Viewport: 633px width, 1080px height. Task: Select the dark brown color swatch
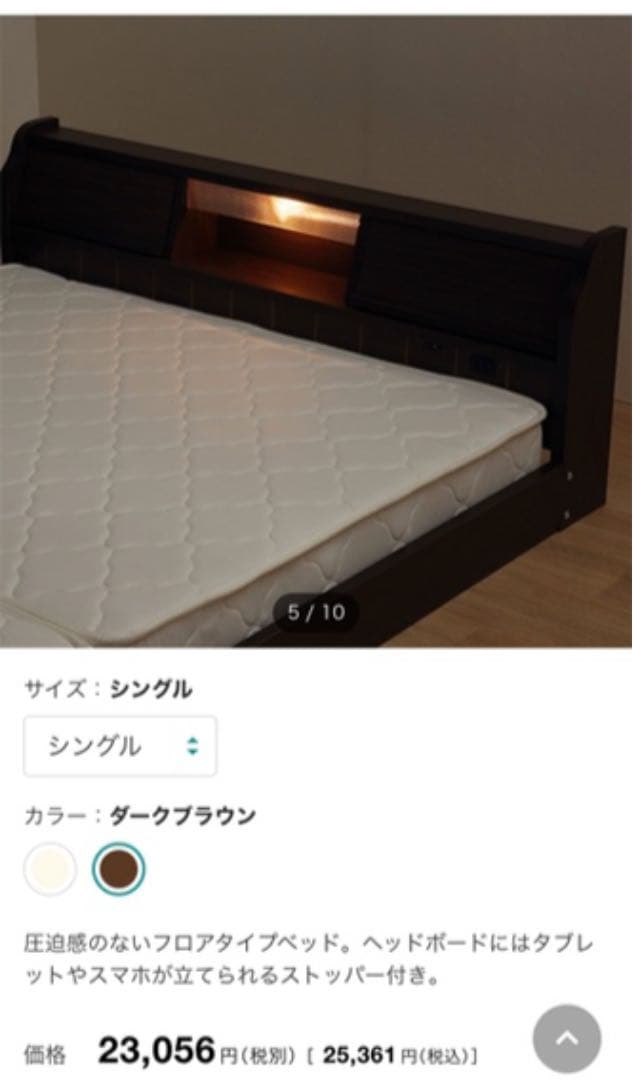click(x=119, y=869)
